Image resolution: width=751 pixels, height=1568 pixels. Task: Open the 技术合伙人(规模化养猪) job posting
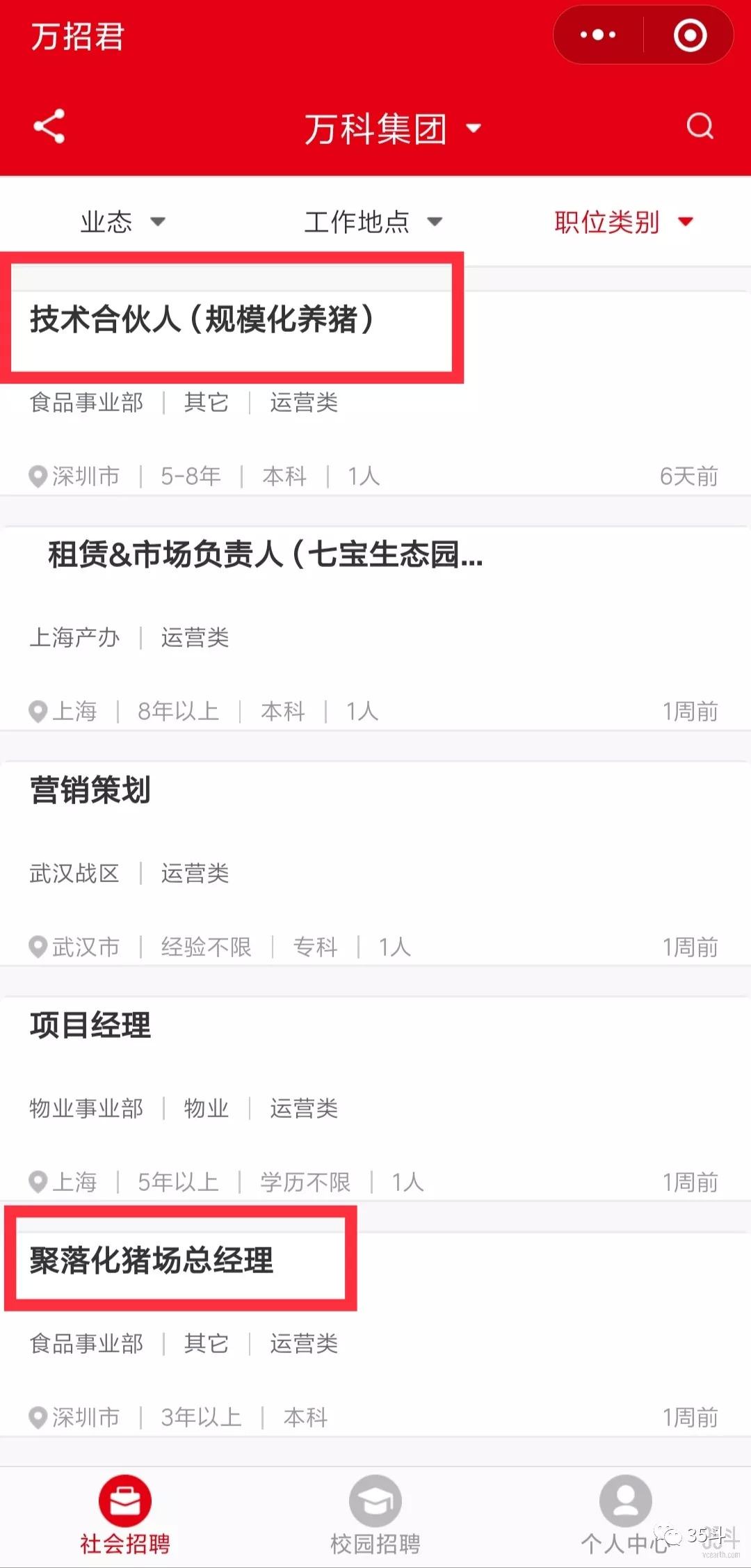[202, 320]
